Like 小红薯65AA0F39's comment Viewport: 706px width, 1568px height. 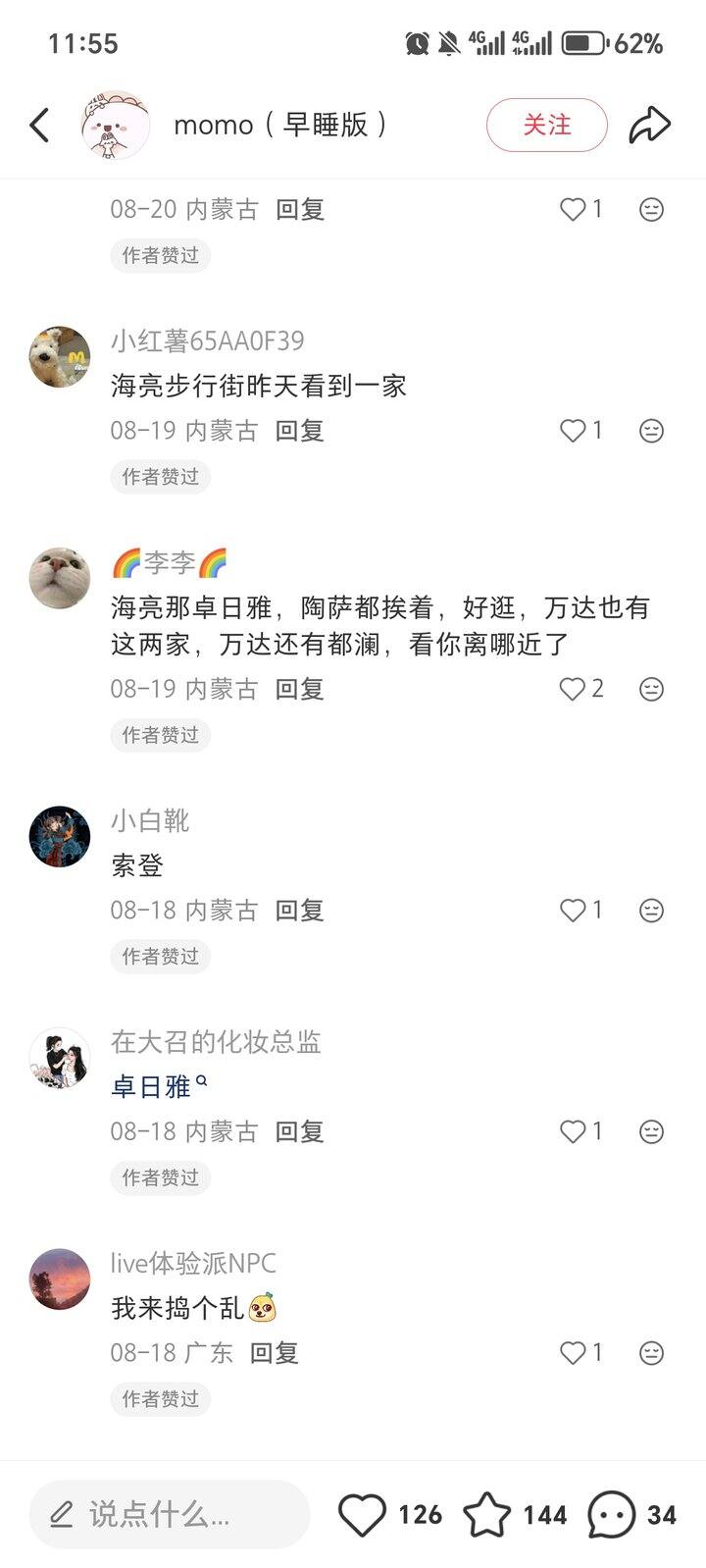pyautogui.click(x=574, y=431)
